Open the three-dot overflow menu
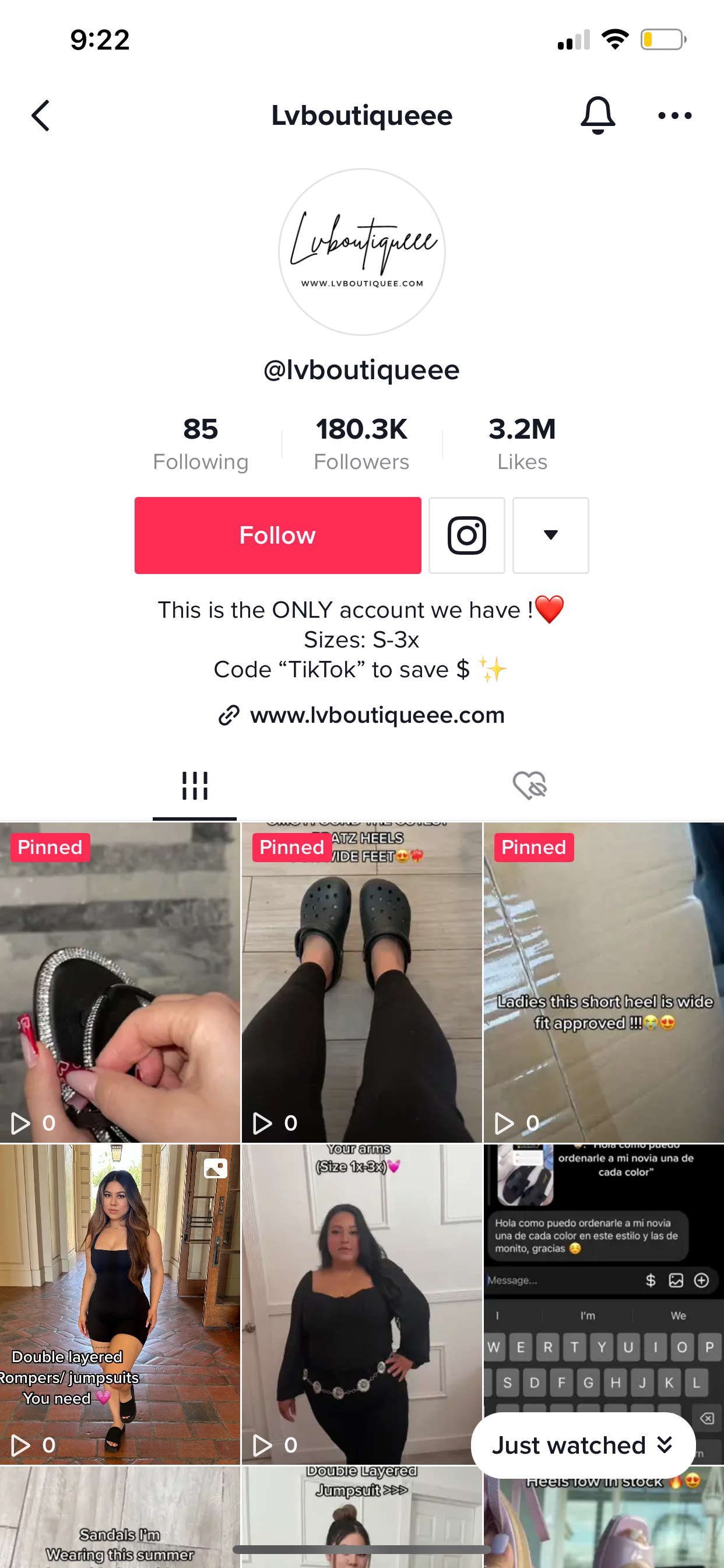Screen dimensions: 724x1568 [674, 116]
